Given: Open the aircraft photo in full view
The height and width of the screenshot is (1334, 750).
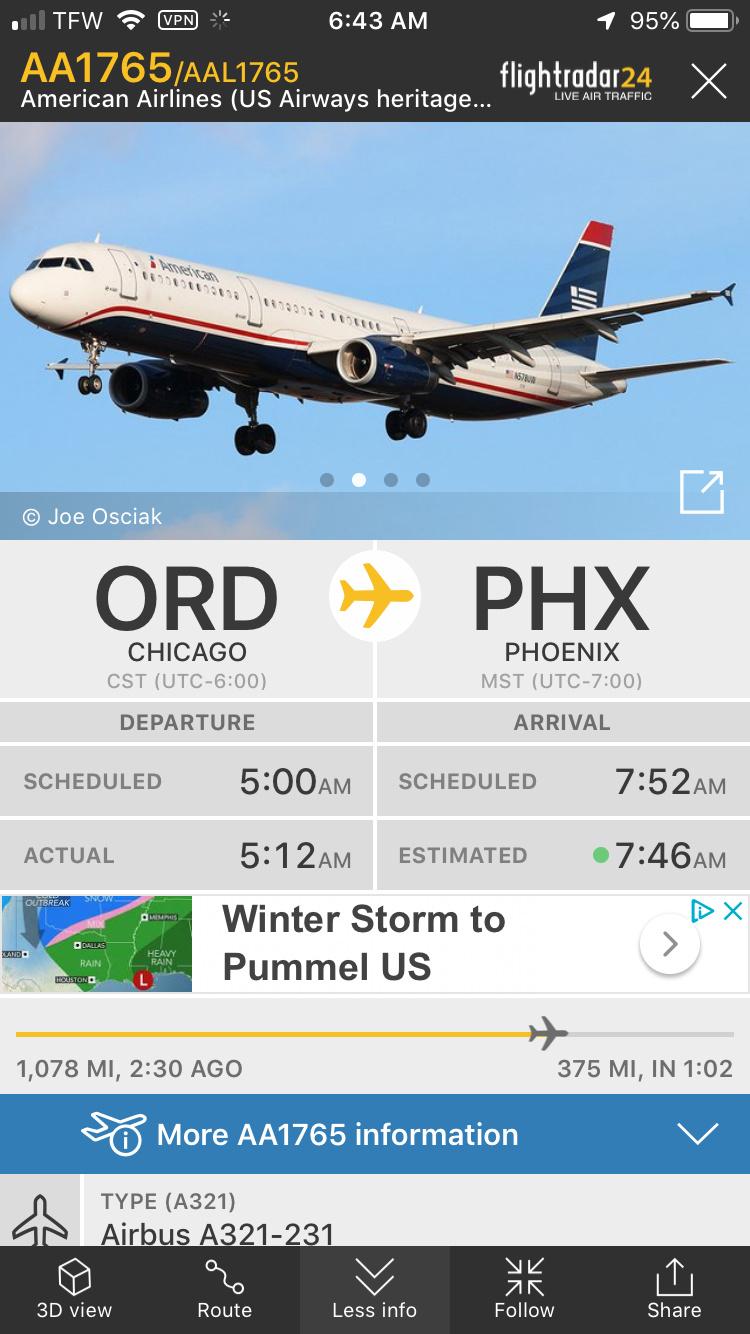Looking at the screenshot, I should (701, 492).
